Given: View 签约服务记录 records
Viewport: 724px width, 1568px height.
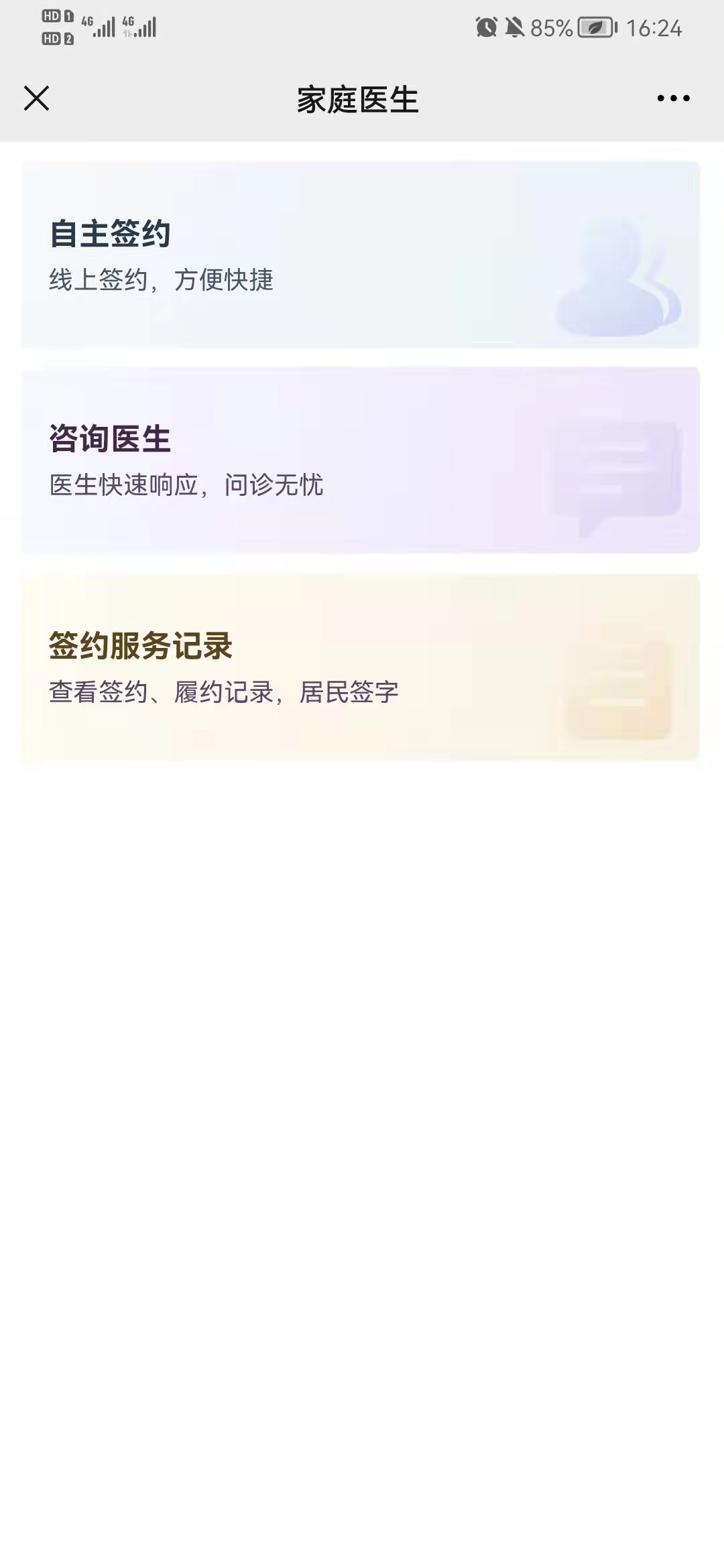Looking at the screenshot, I should point(361,667).
